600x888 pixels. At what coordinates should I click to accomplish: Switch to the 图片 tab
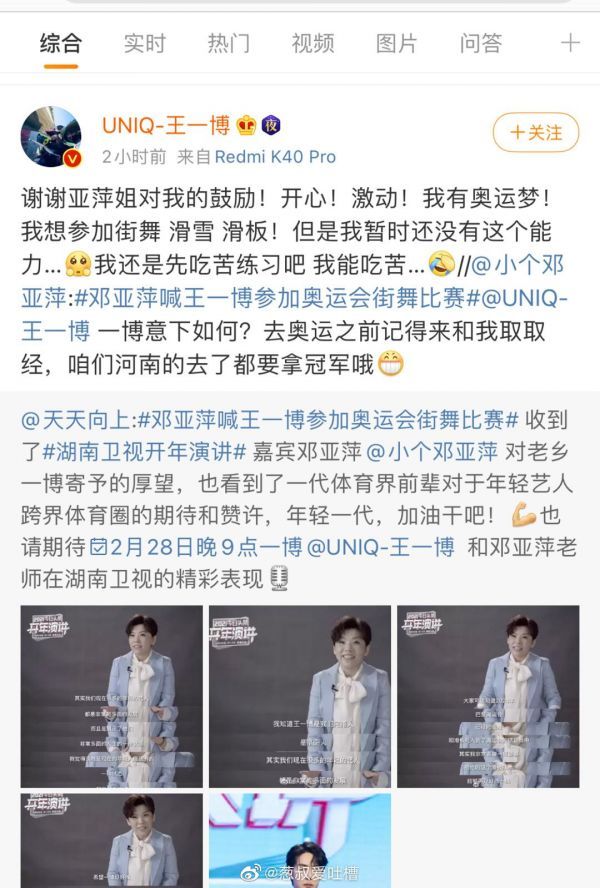(396, 43)
